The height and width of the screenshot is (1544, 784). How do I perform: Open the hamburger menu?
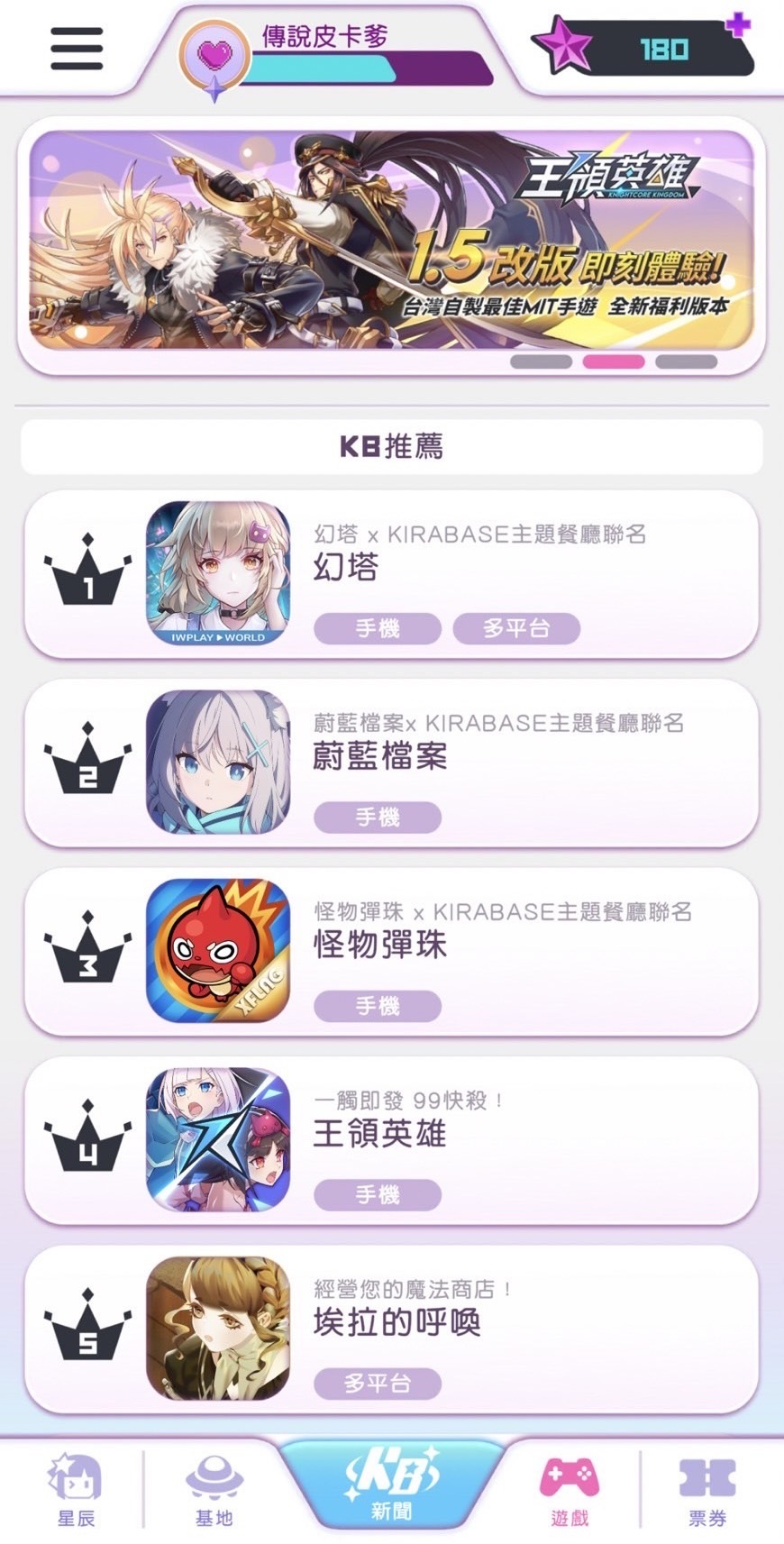[x=77, y=48]
